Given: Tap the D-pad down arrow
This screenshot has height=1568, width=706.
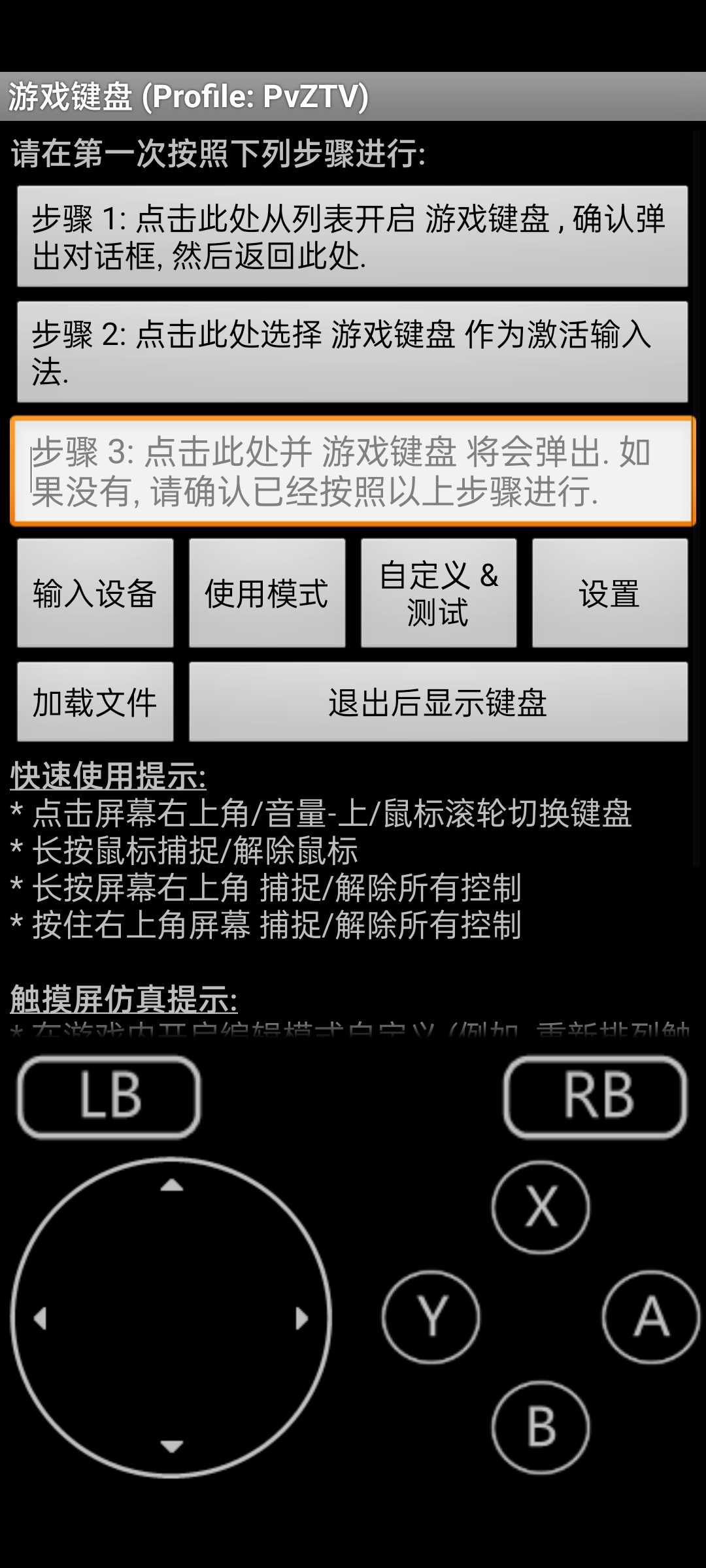Looking at the screenshot, I should click(172, 1446).
